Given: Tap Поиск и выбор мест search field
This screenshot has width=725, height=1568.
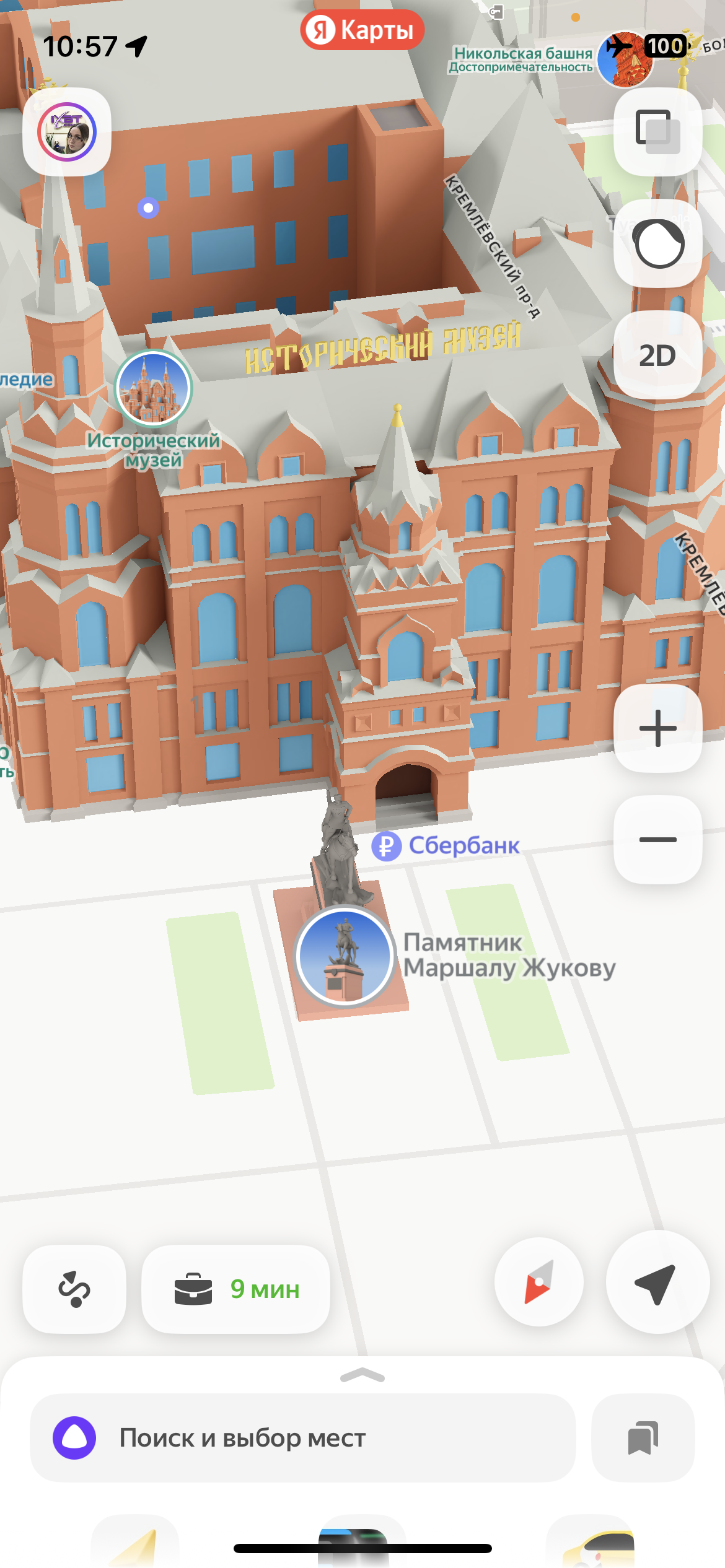Looking at the screenshot, I should click(x=303, y=1438).
